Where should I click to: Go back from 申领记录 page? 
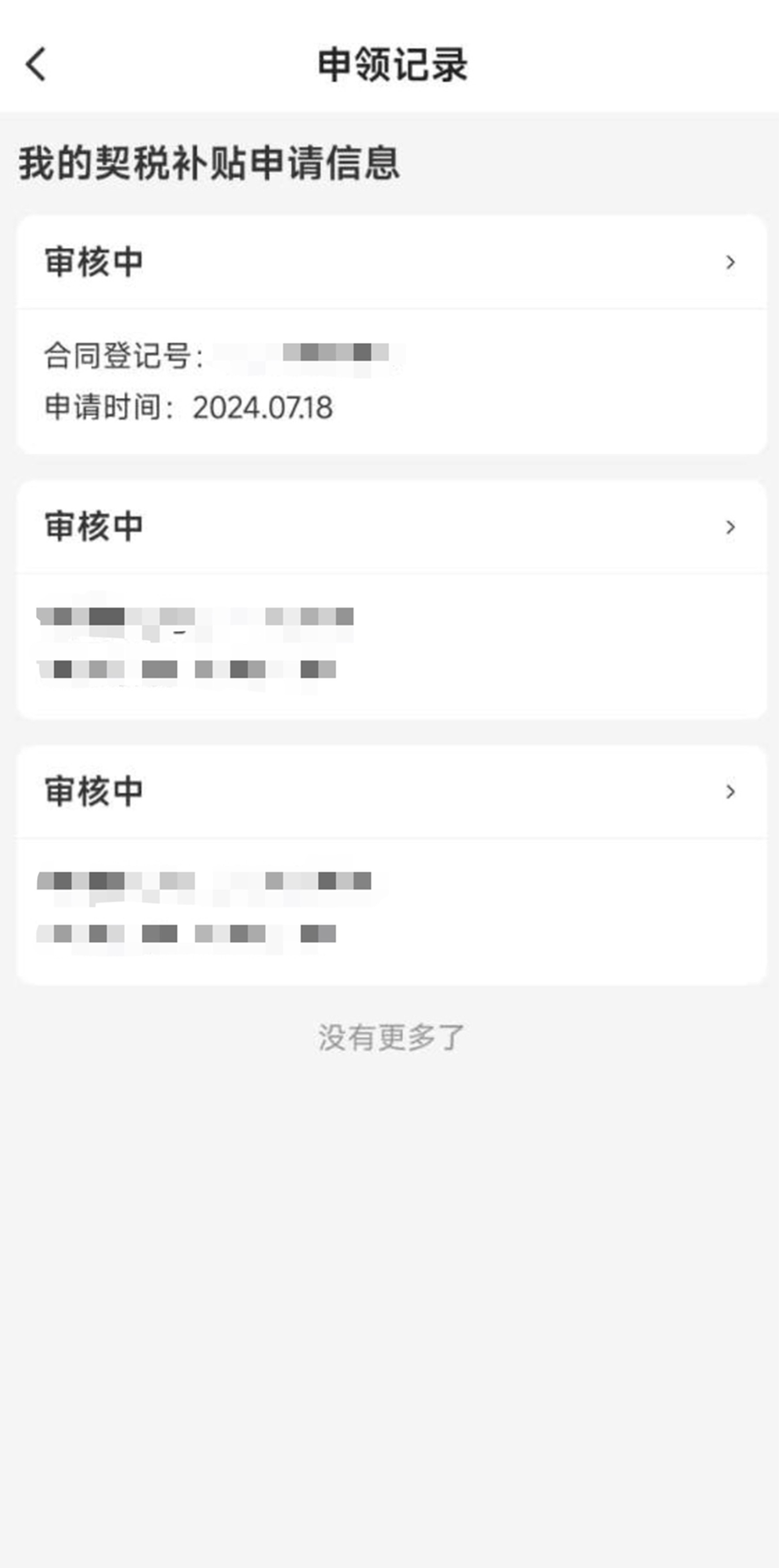pyautogui.click(x=36, y=64)
